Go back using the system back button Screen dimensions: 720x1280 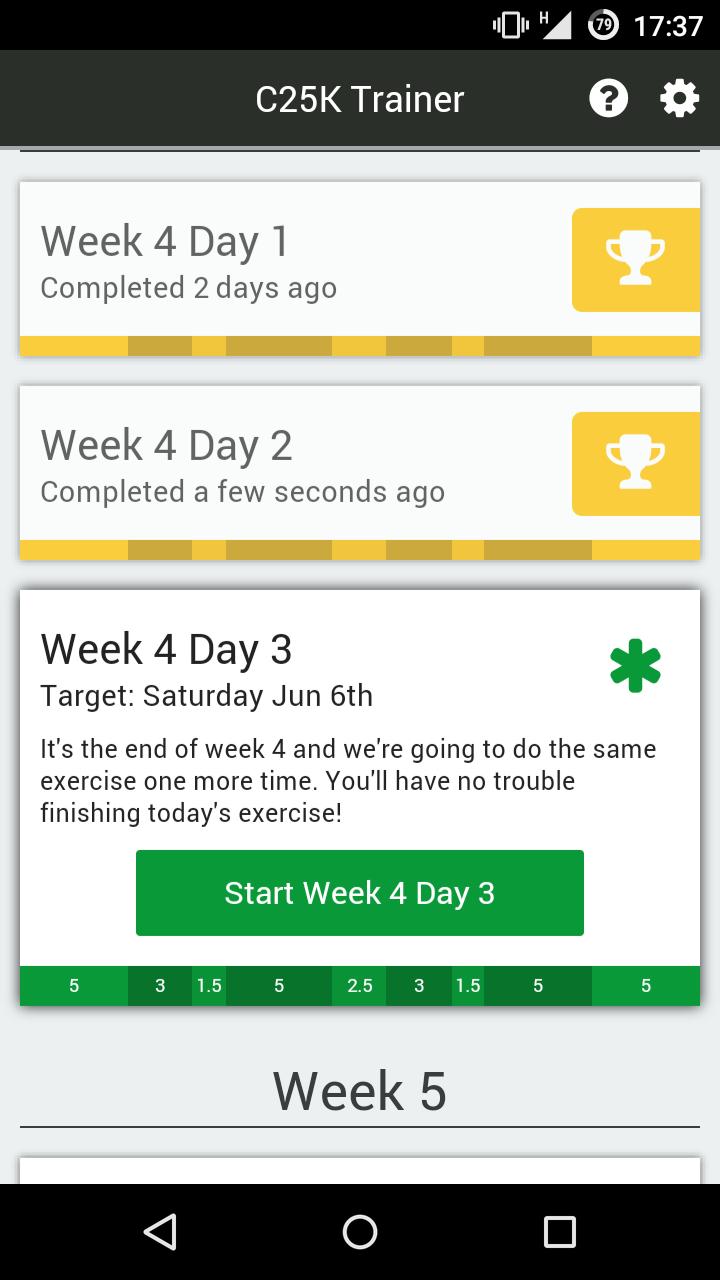160,1232
